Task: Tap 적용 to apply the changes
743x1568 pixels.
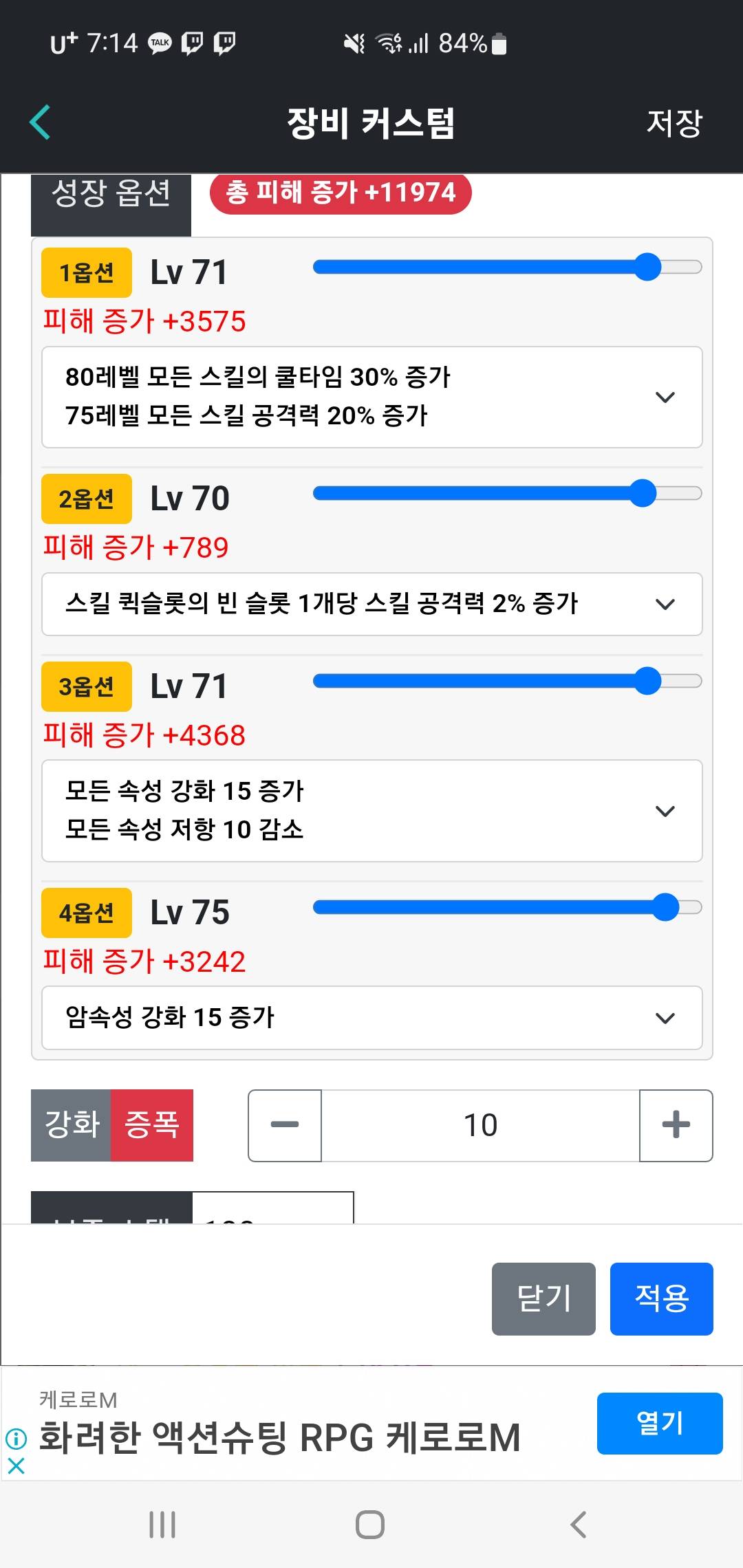Action: 661,1298
